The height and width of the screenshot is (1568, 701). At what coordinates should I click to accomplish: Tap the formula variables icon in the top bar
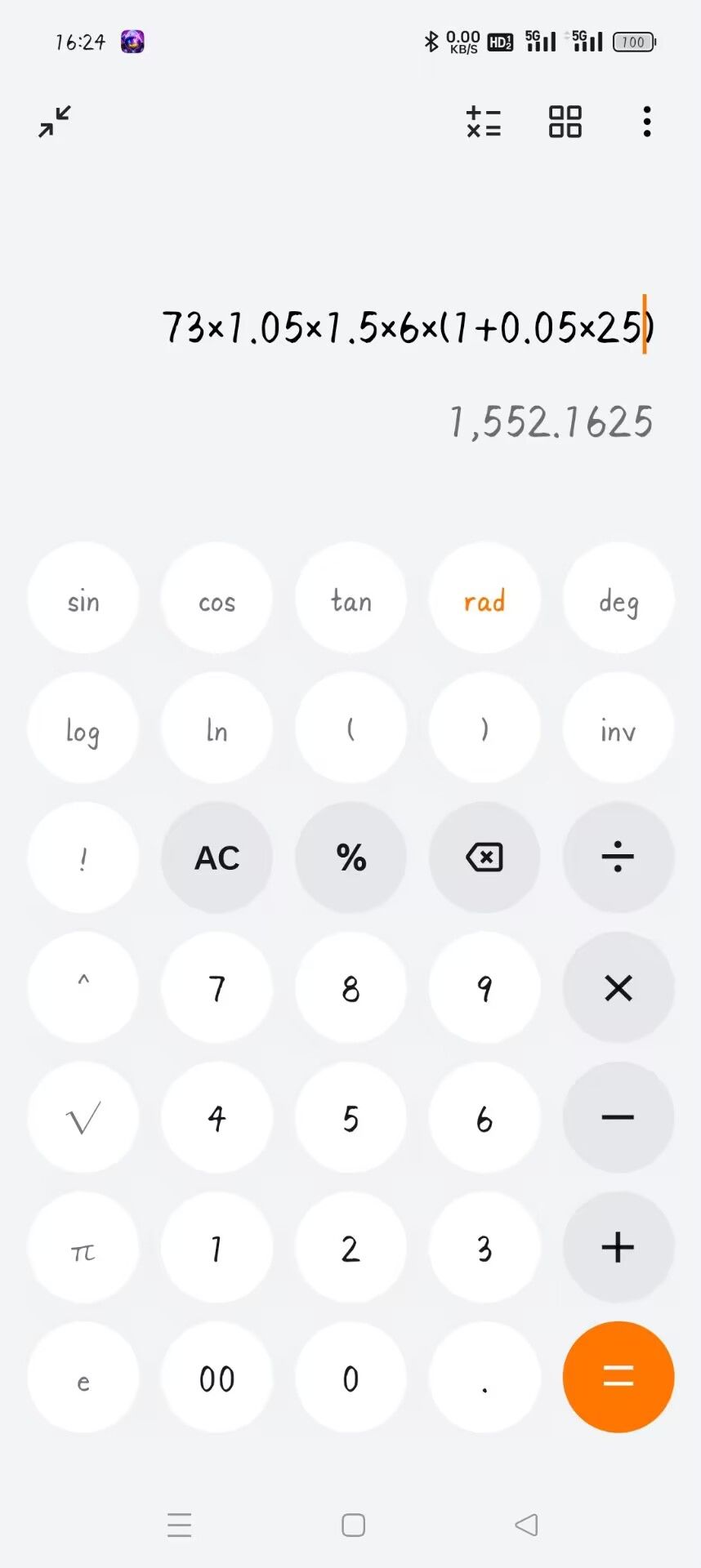click(483, 121)
